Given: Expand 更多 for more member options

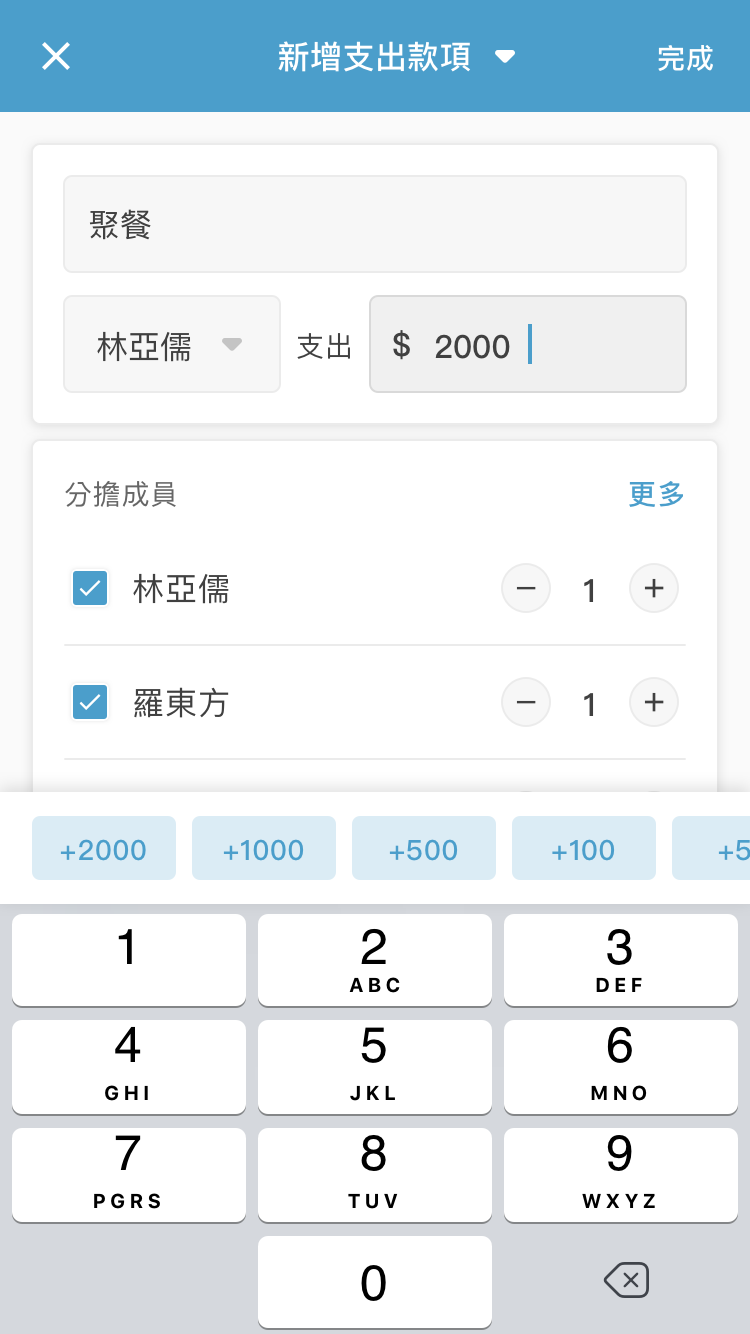Looking at the screenshot, I should tap(655, 495).
